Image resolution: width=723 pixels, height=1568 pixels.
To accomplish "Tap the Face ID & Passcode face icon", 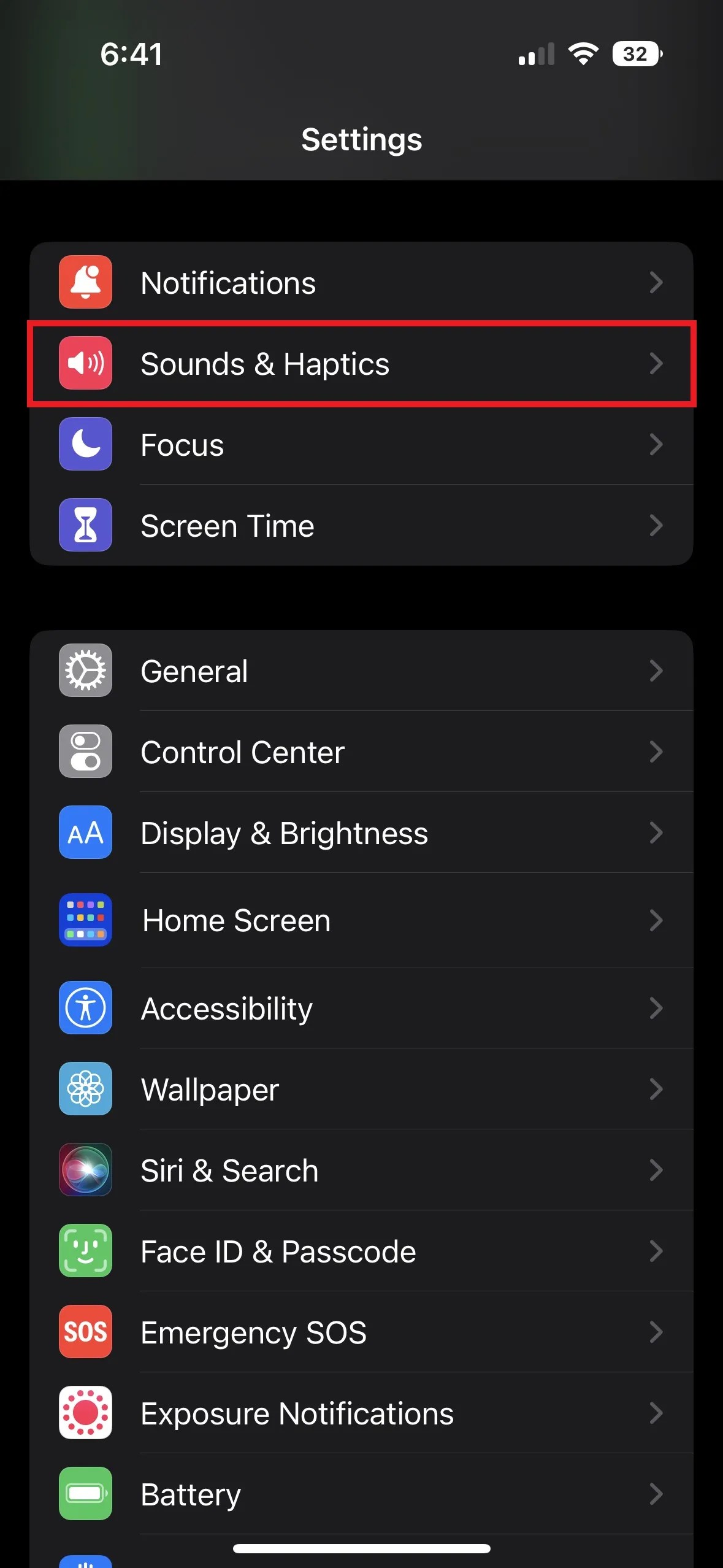I will [85, 1251].
